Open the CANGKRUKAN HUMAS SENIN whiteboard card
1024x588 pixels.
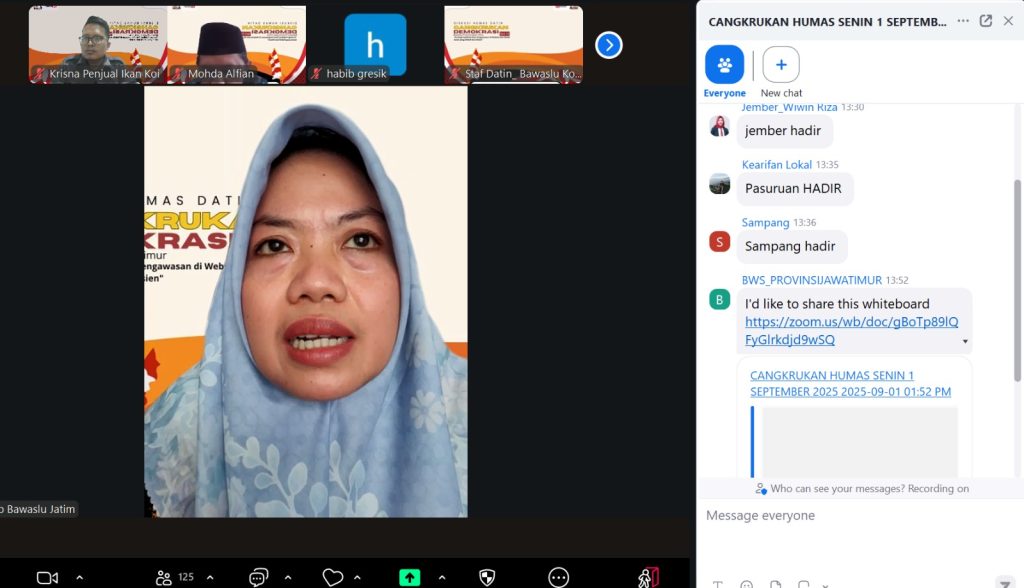pos(850,383)
